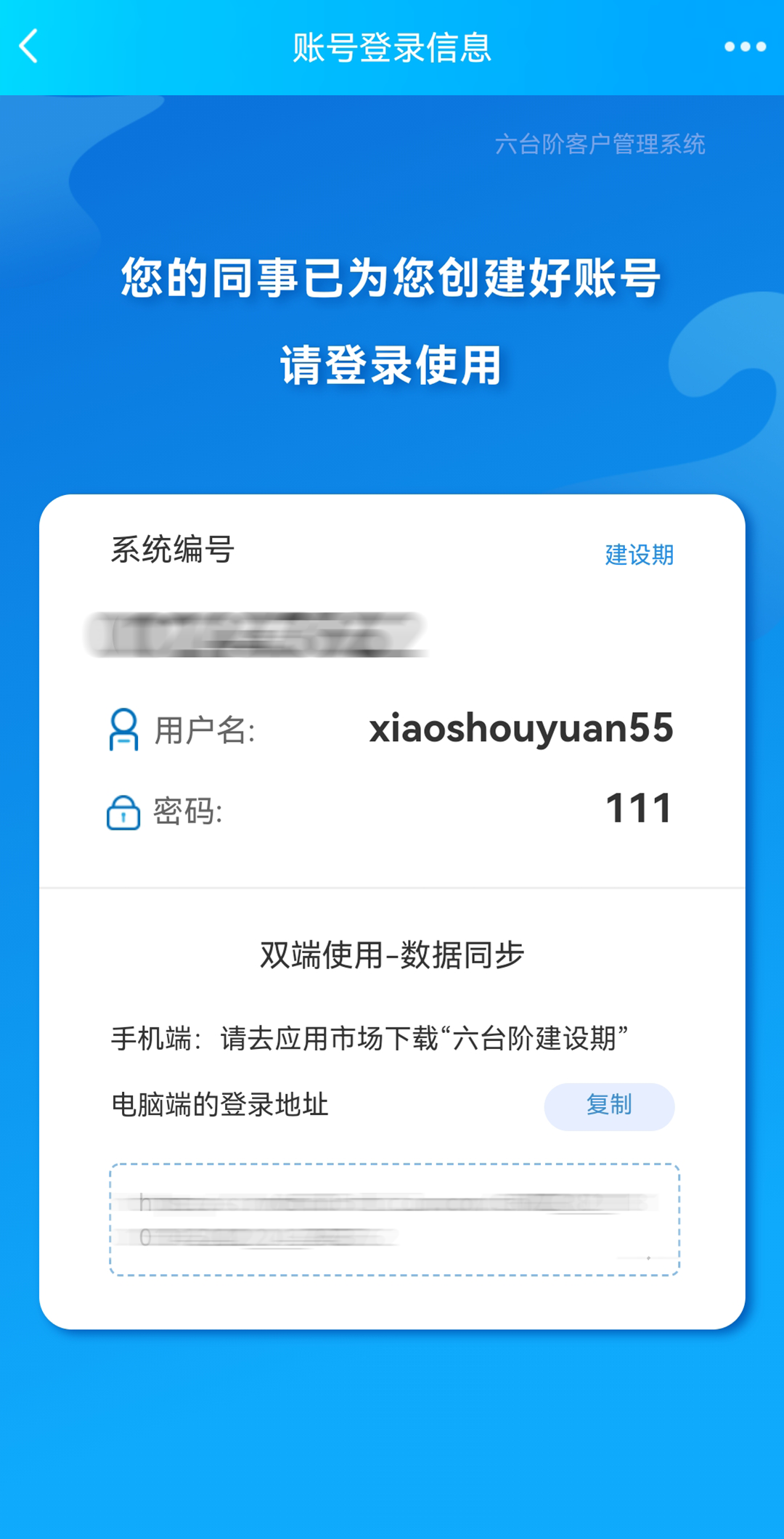Copy the computer login address
This screenshot has height=1539, width=784.
click(608, 1106)
